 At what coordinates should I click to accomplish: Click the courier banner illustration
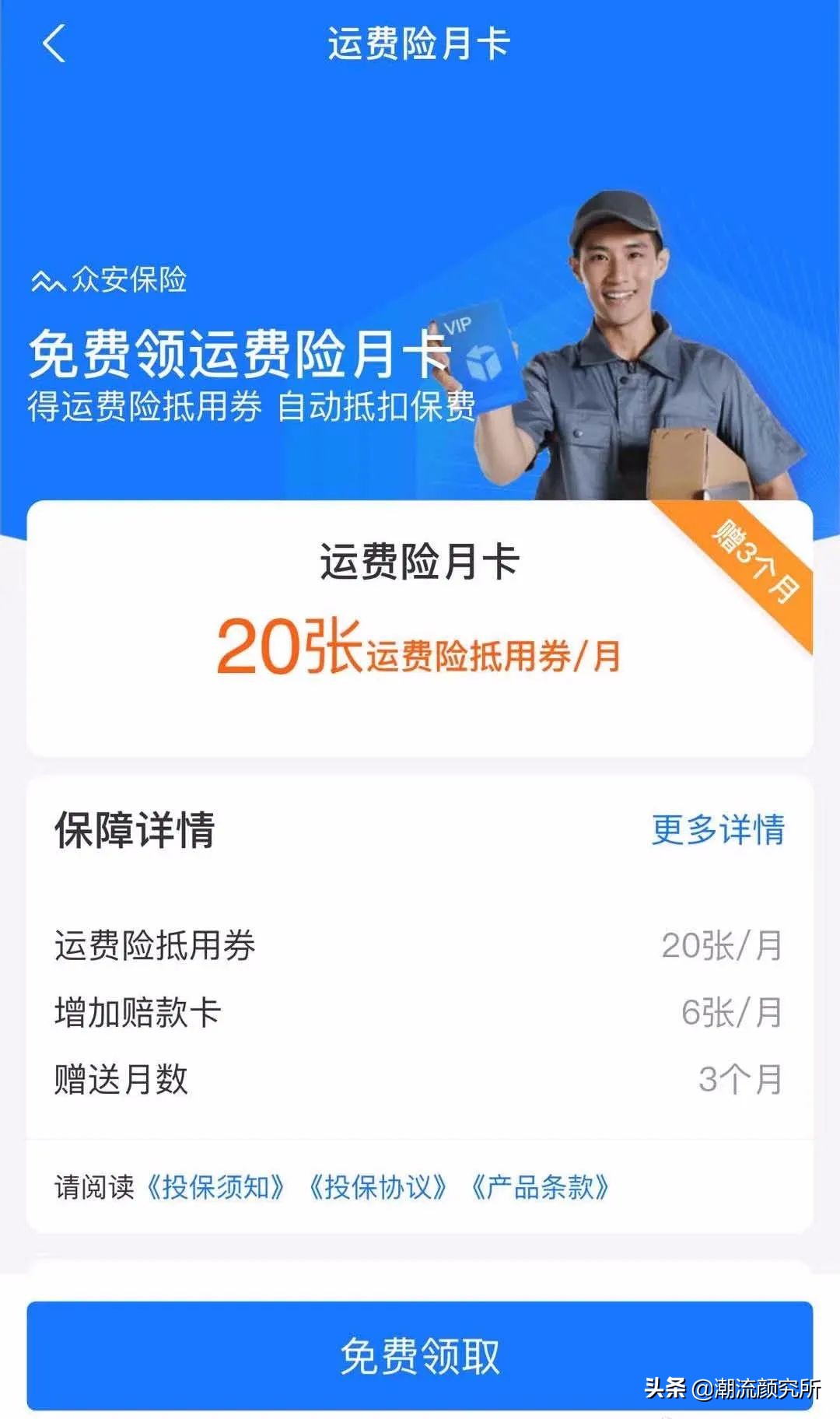(638, 335)
